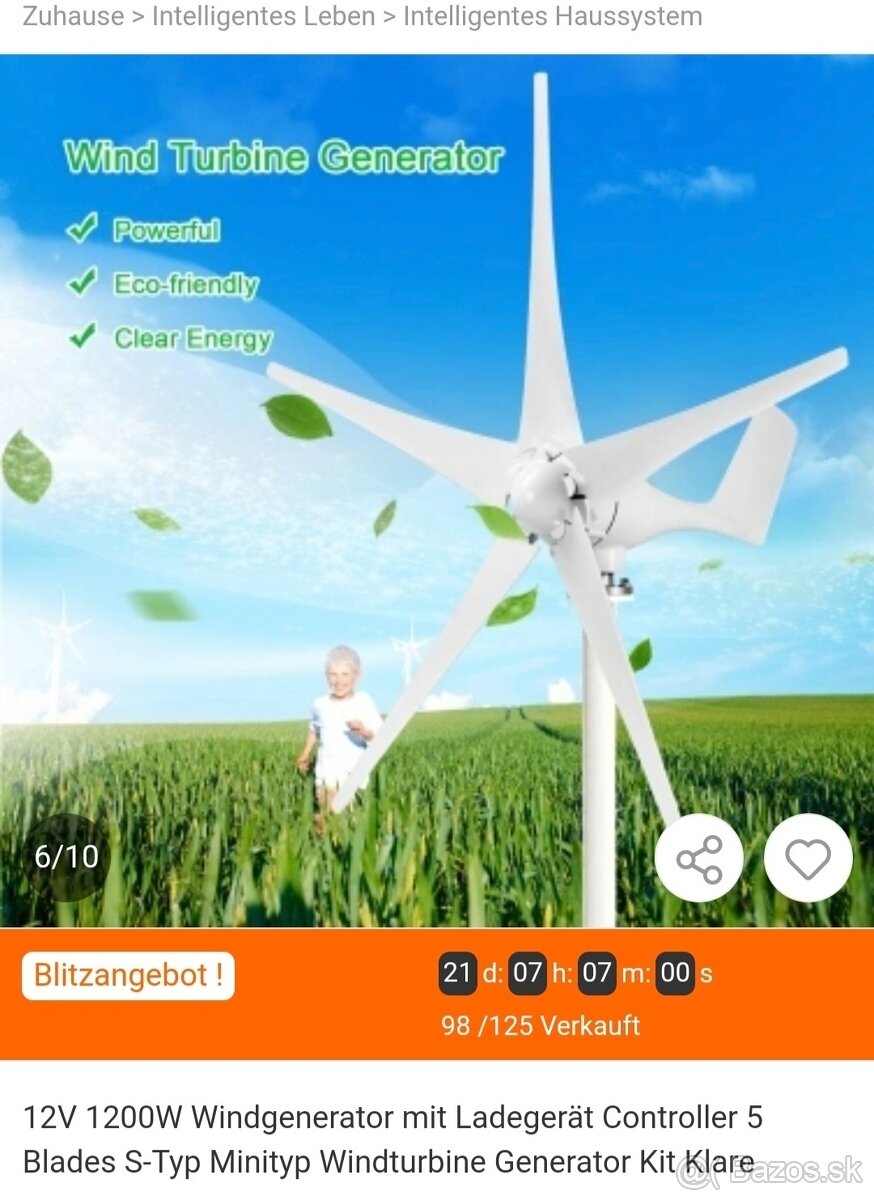Add the product to favorites with heart
Image resolution: width=874 pixels, height=1200 pixels.
(x=808, y=858)
